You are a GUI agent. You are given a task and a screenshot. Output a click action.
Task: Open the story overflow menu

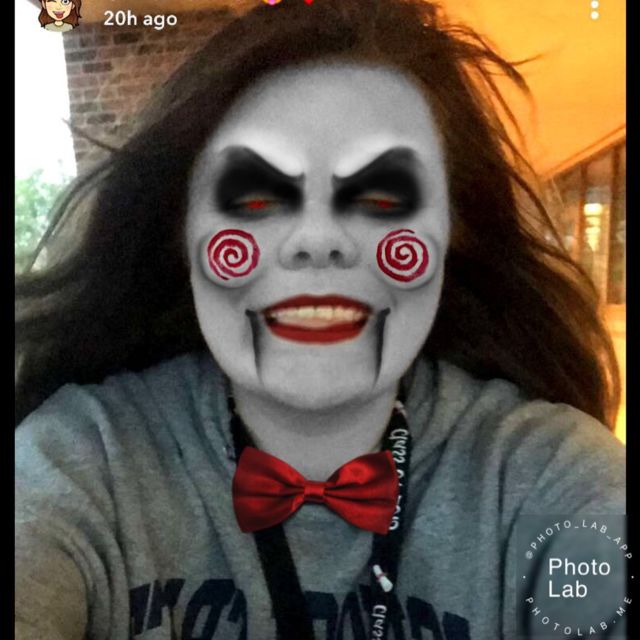(594, 10)
